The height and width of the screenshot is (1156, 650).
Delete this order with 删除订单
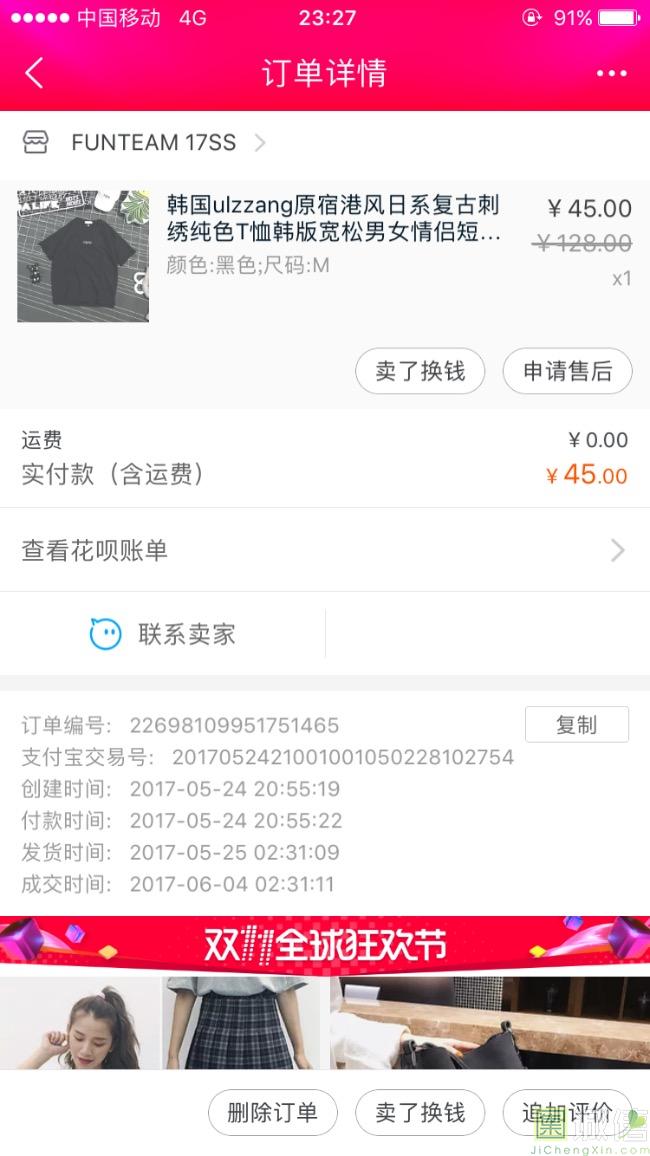point(272,1113)
